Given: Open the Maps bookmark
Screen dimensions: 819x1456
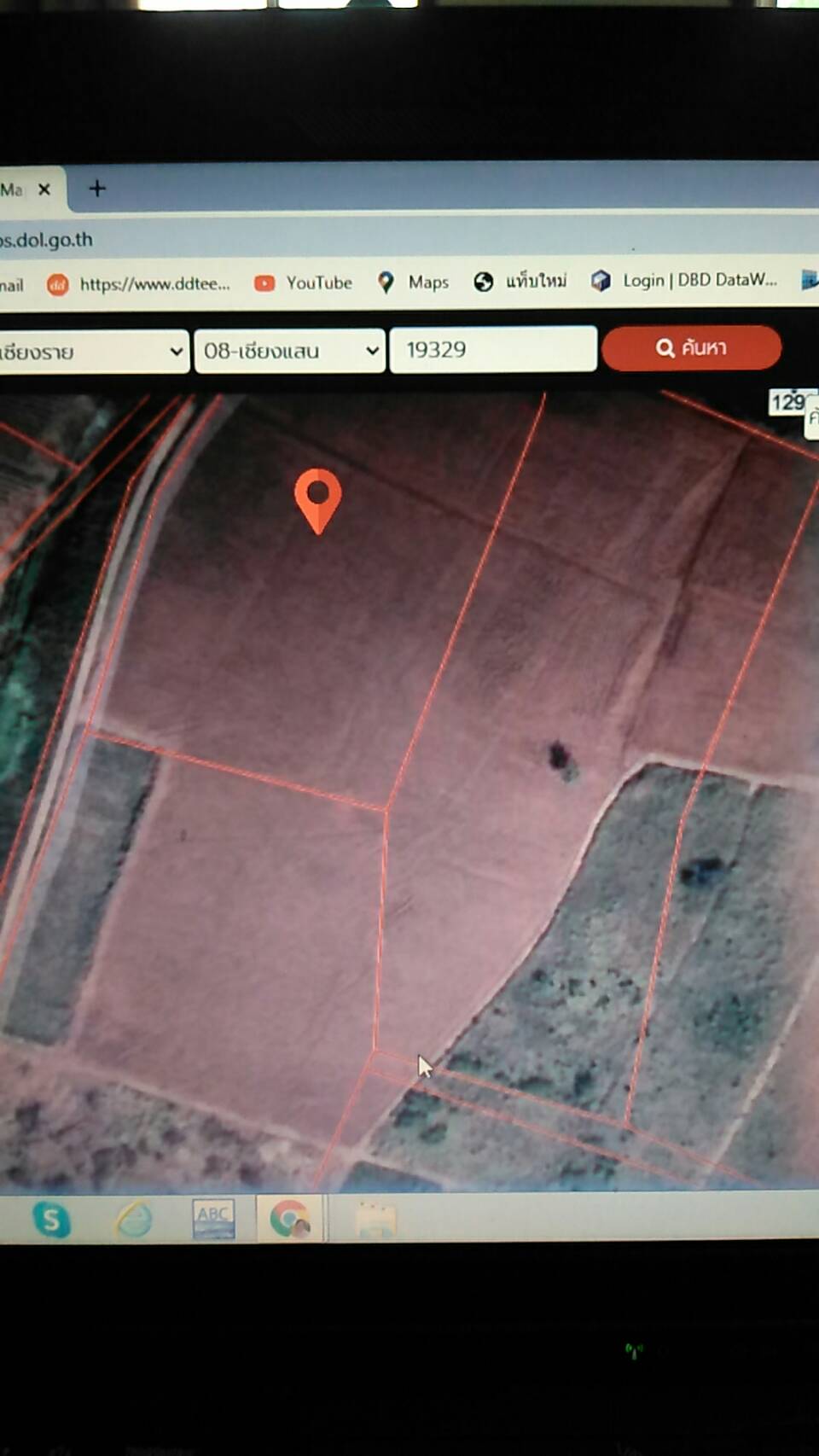Looking at the screenshot, I should [x=413, y=282].
